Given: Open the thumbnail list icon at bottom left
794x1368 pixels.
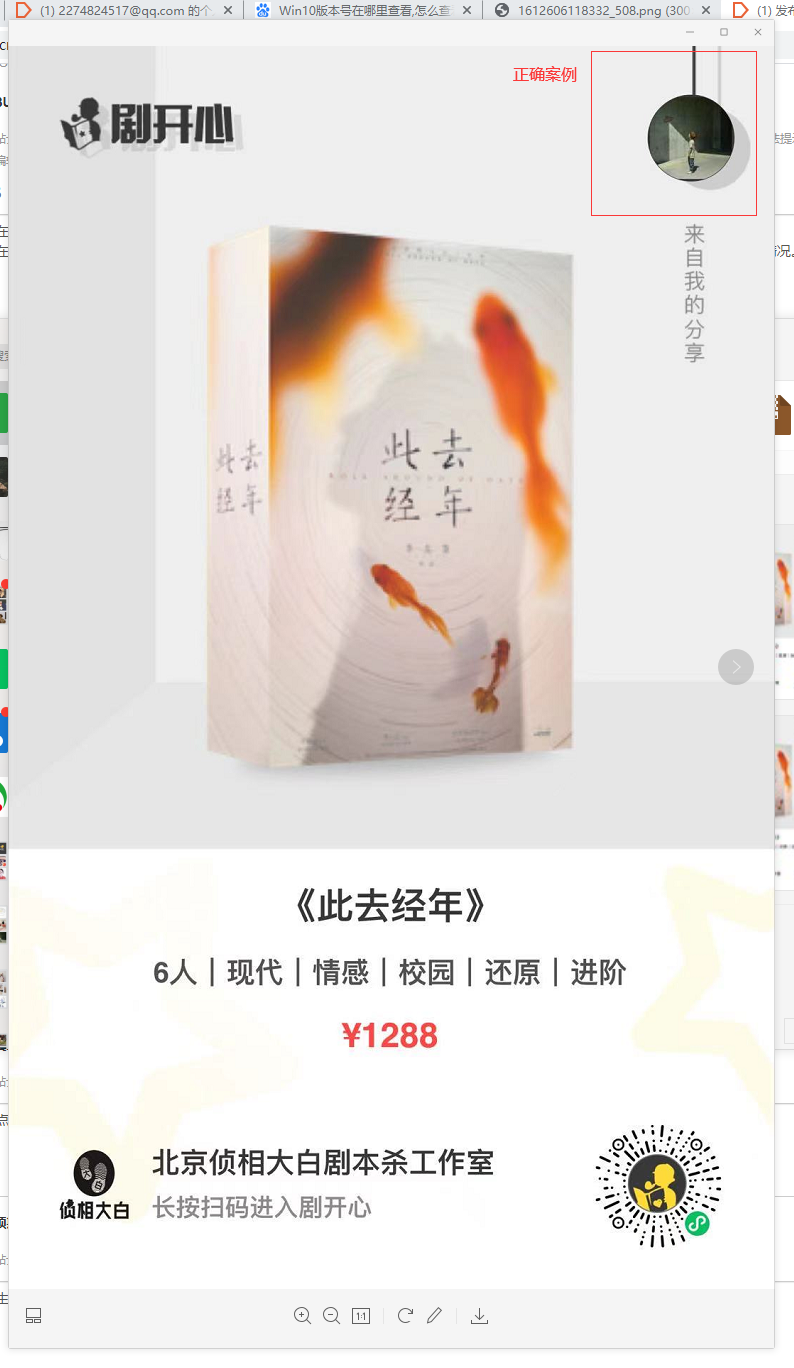Looking at the screenshot, I should [x=33, y=1316].
